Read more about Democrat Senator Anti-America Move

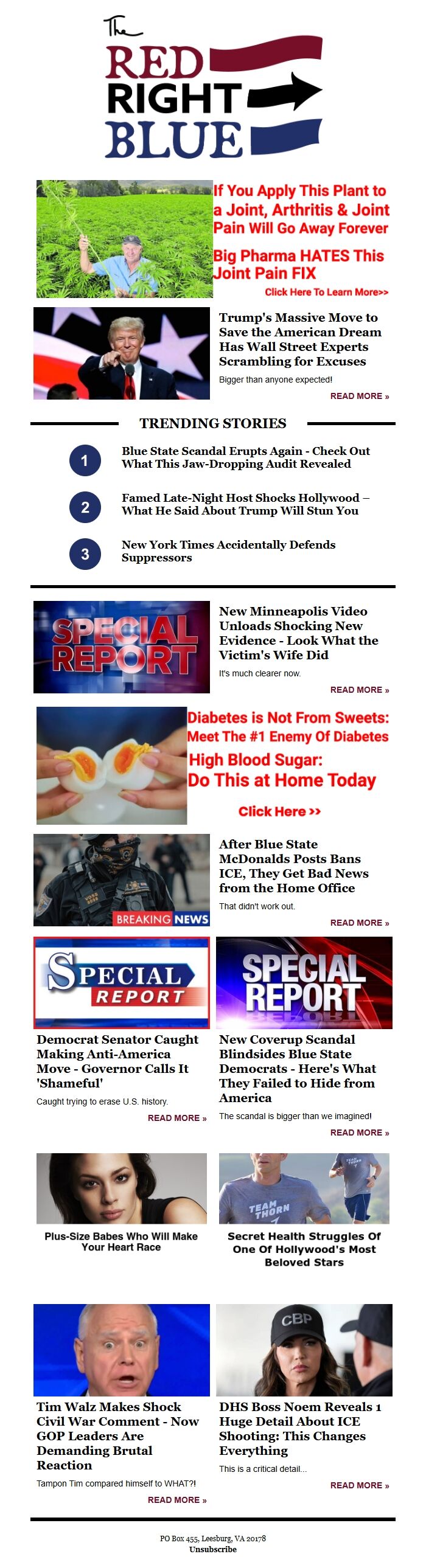click(176, 1118)
